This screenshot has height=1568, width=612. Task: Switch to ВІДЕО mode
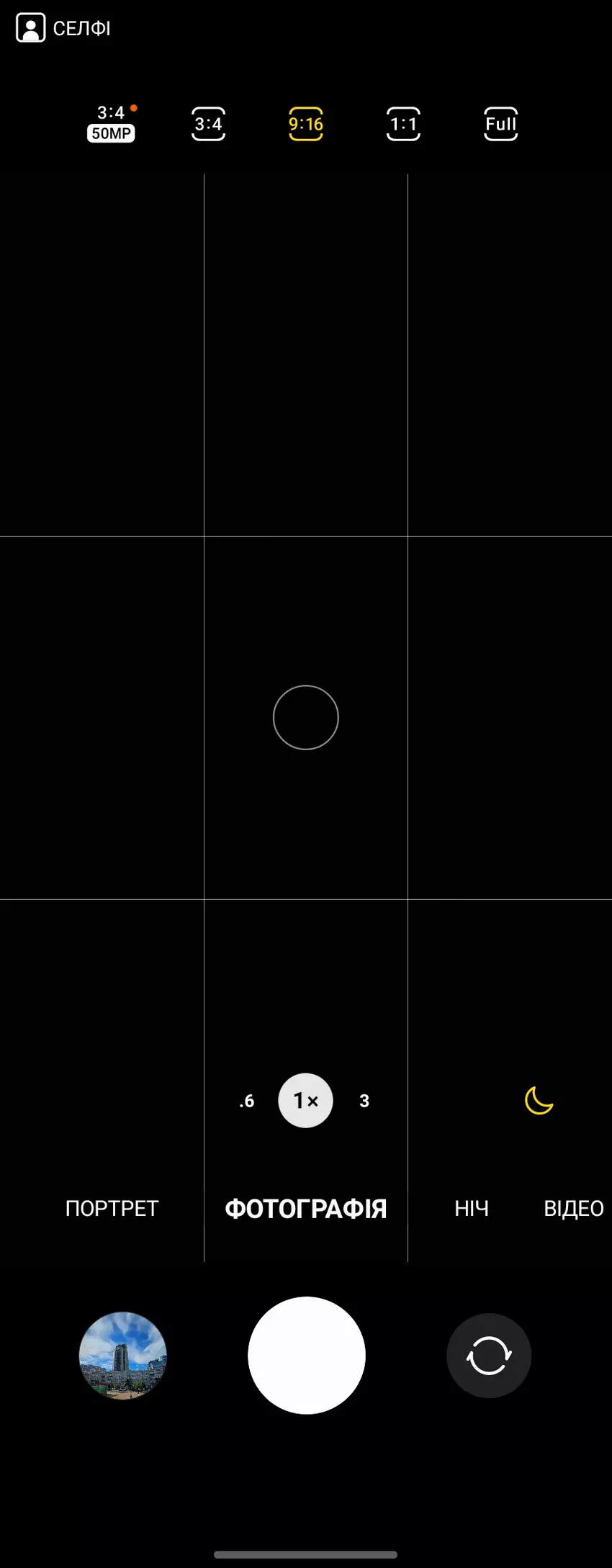(x=573, y=1209)
